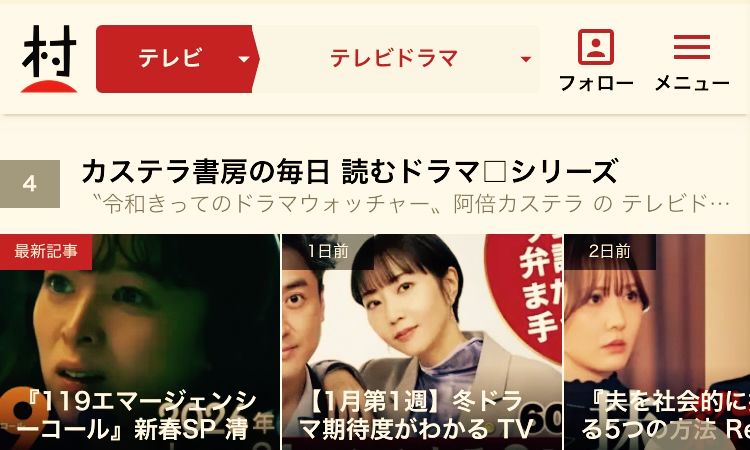Tap the 村 logo to go home

(x=49, y=59)
